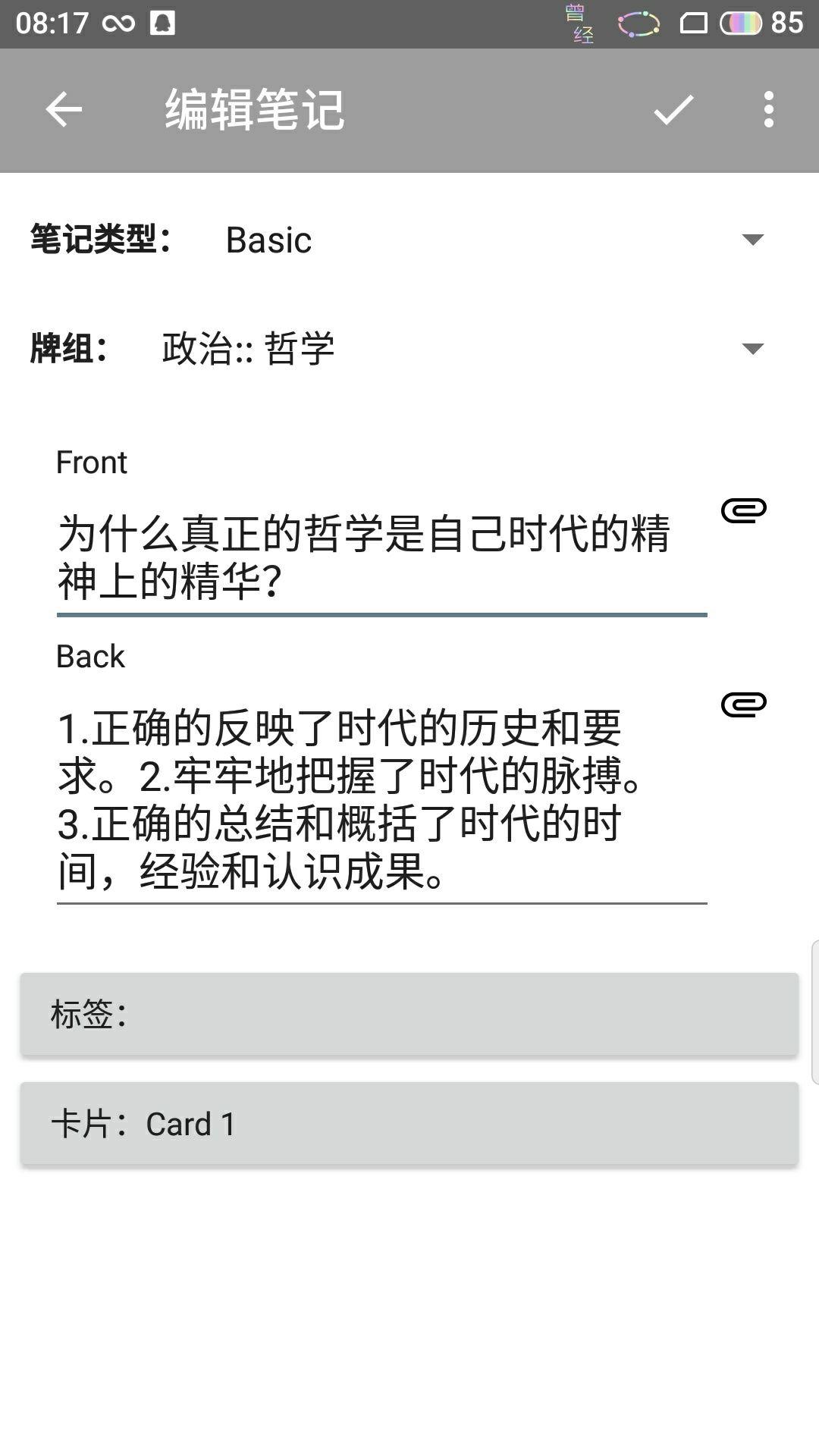
Task: Save the note with the checkmark
Action: [673, 110]
